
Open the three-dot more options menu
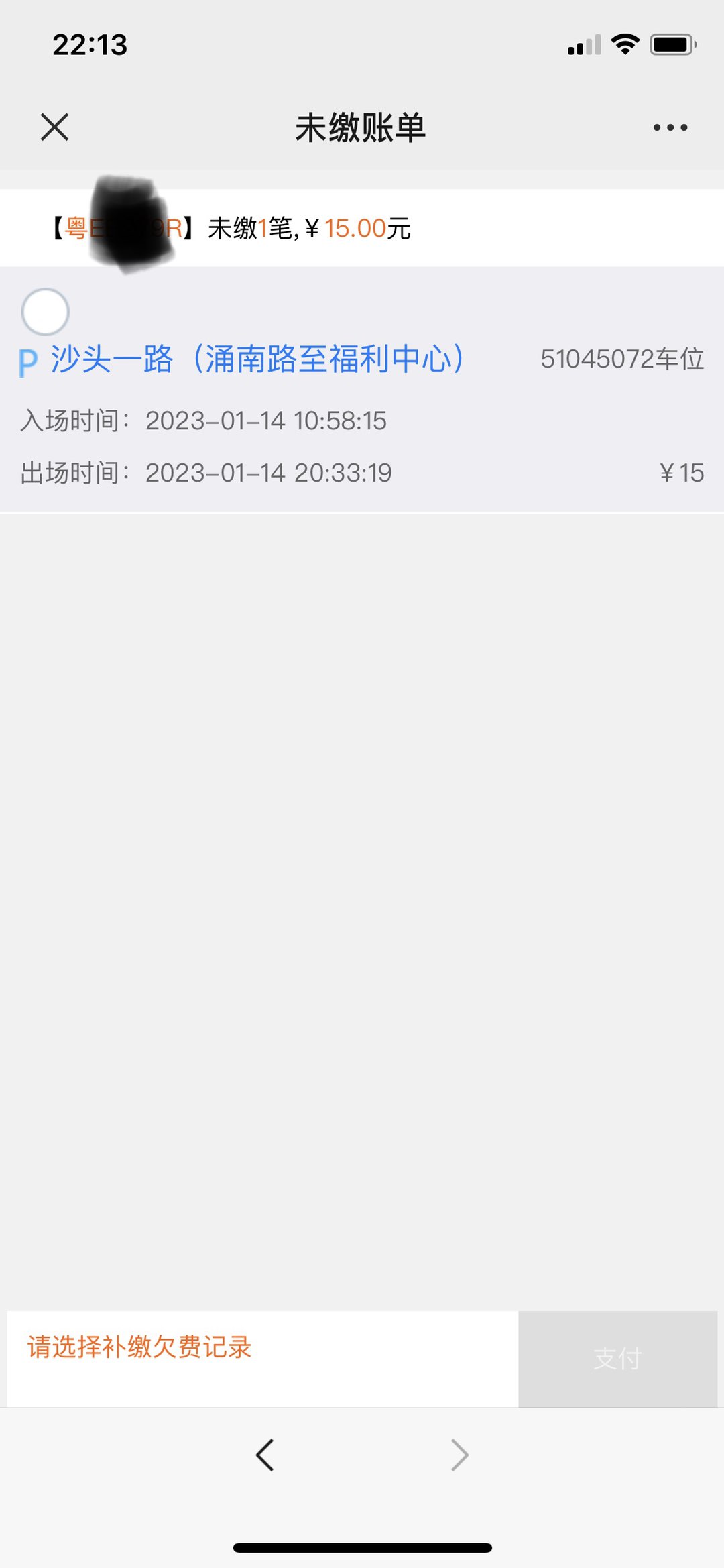point(670,127)
